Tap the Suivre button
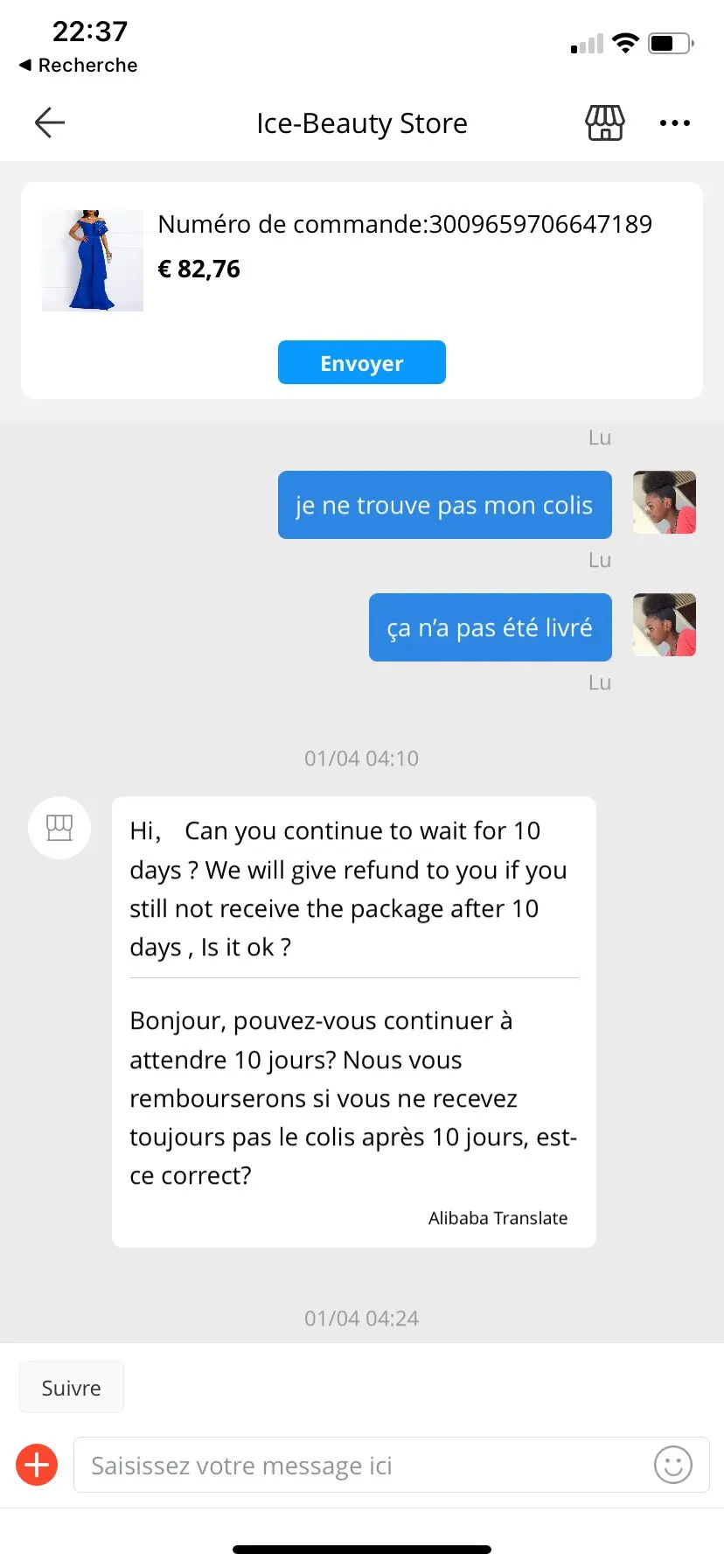Image resolution: width=724 pixels, height=1568 pixels. click(x=72, y=1387)
